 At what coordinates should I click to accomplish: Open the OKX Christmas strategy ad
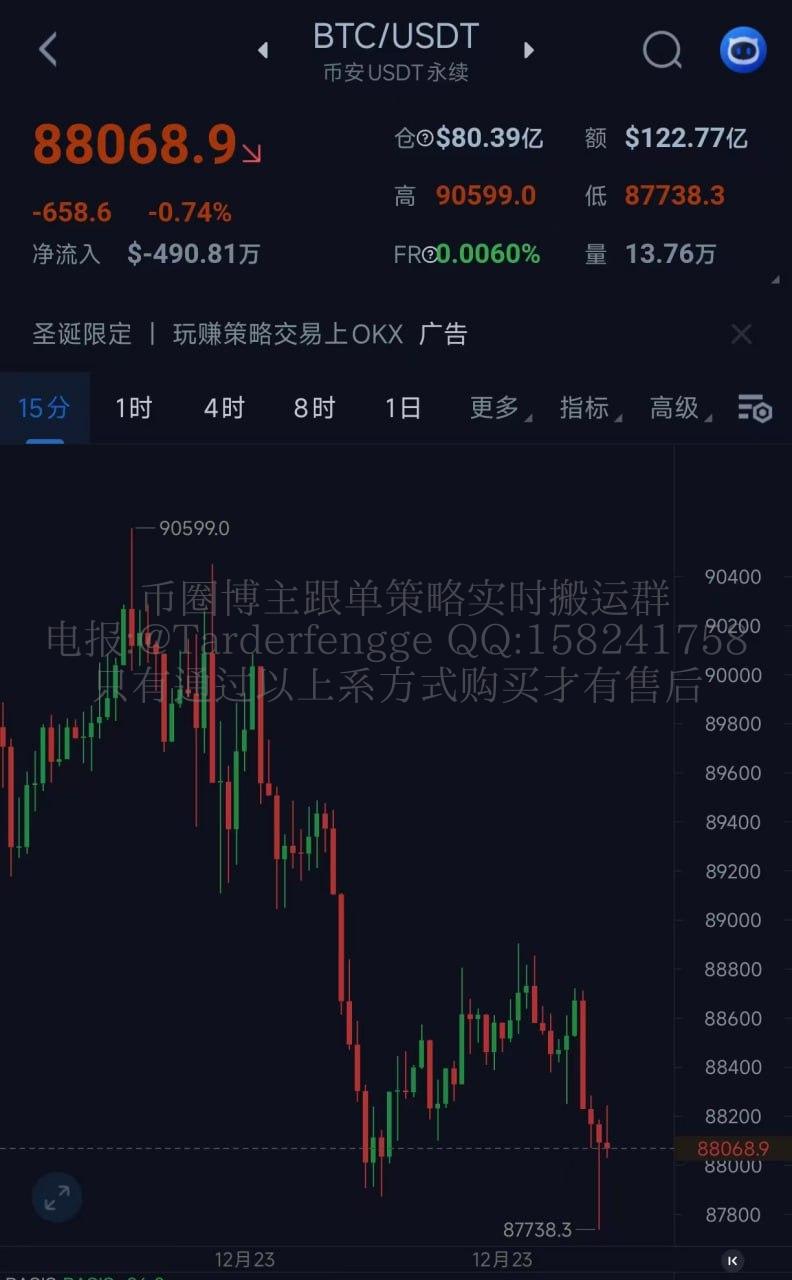(x=250, y=334)
